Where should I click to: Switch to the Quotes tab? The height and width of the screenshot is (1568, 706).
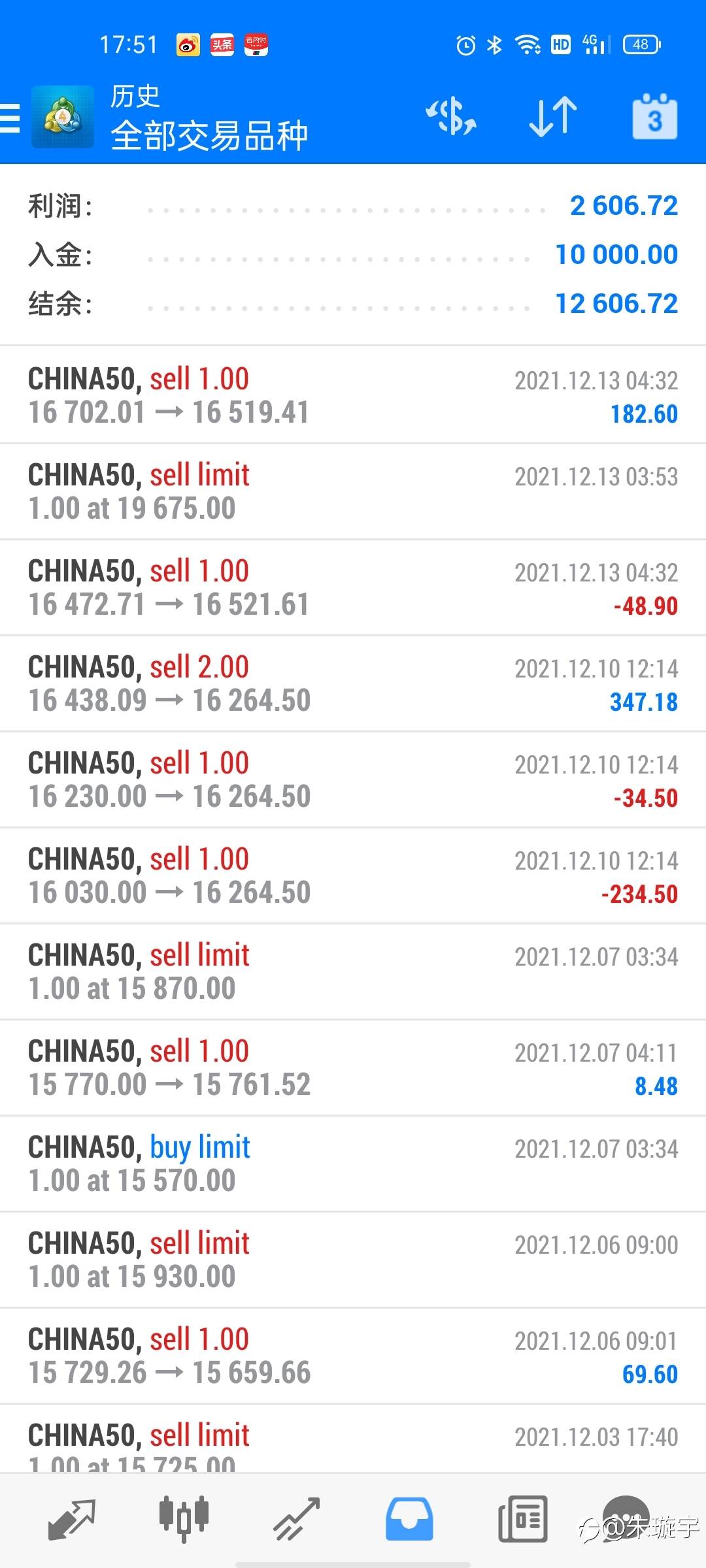(72, 1518)
